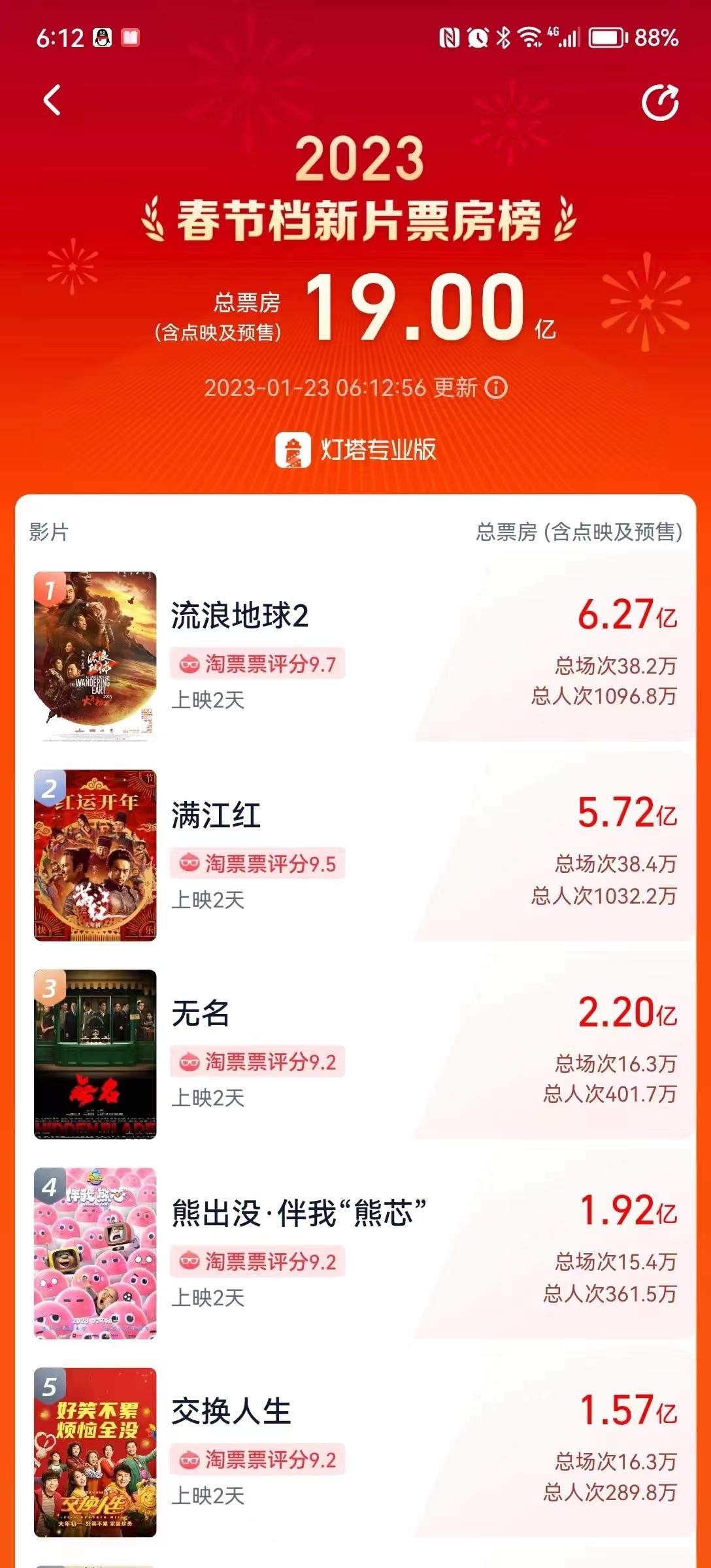Select the 交换人生 movie row

[x=355, y=1452]
